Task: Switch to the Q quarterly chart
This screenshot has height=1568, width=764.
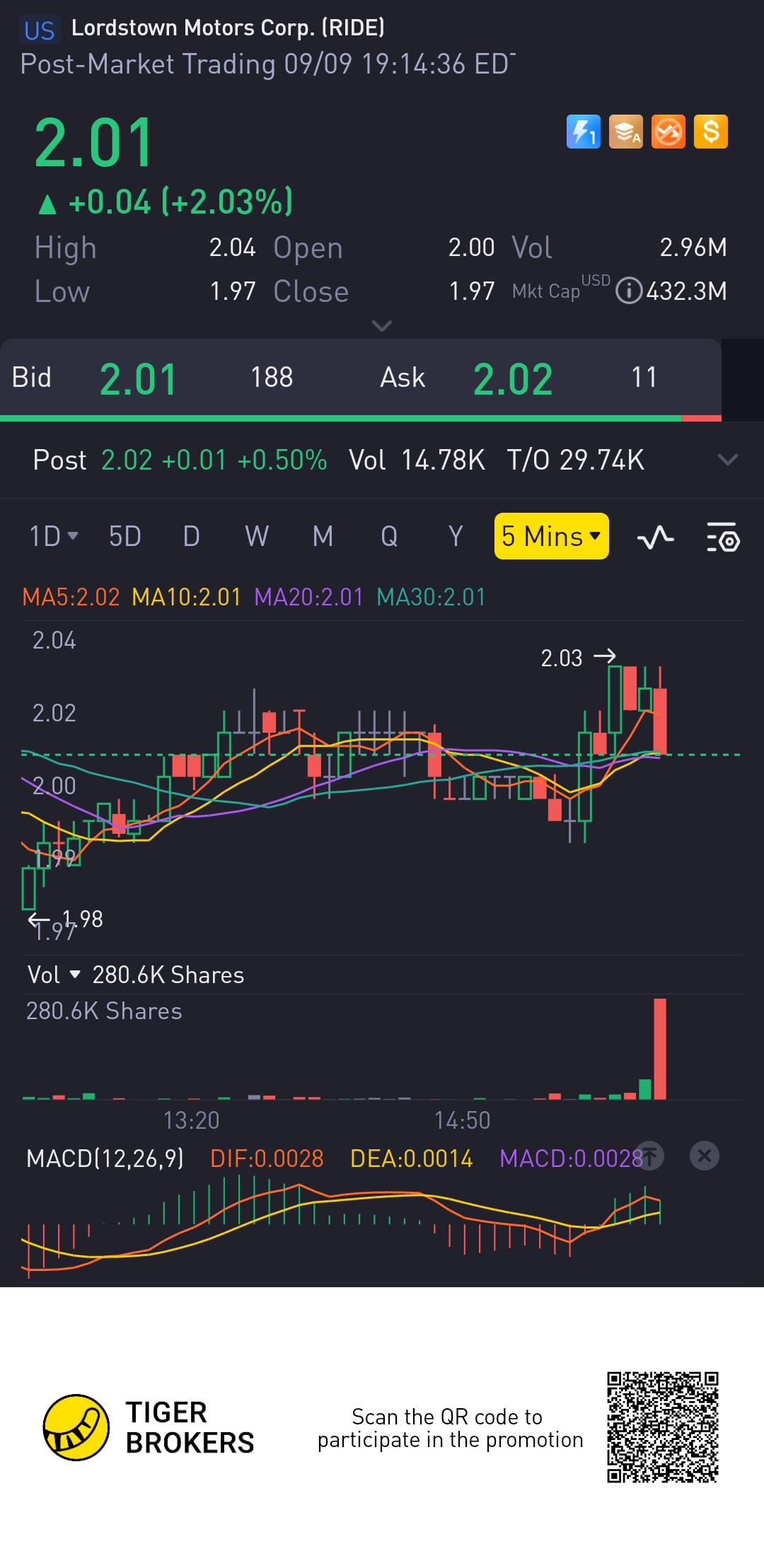Action: pos(389,536)
